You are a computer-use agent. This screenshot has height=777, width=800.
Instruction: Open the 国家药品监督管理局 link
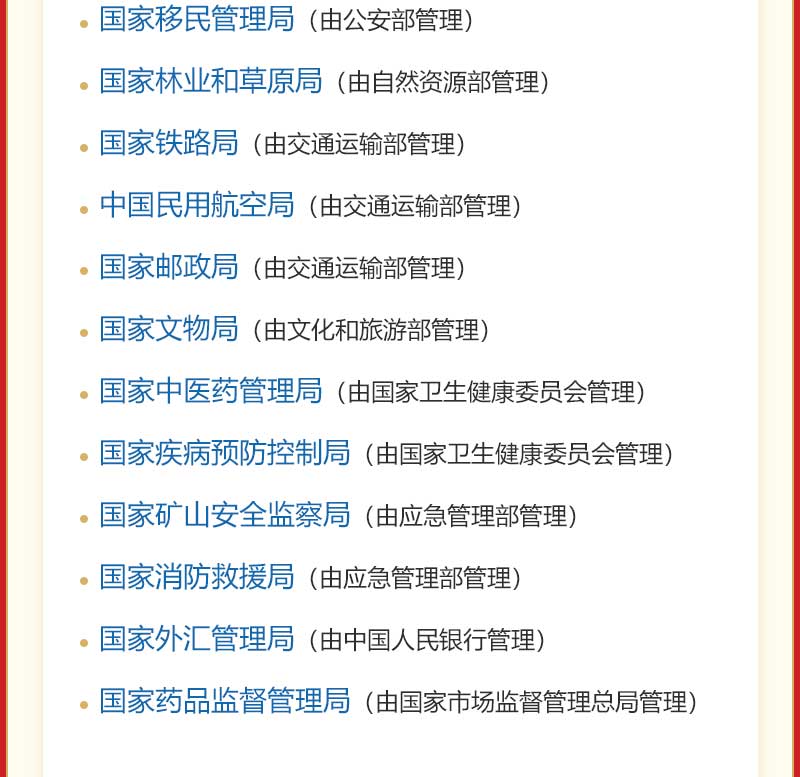coord(225,701)
